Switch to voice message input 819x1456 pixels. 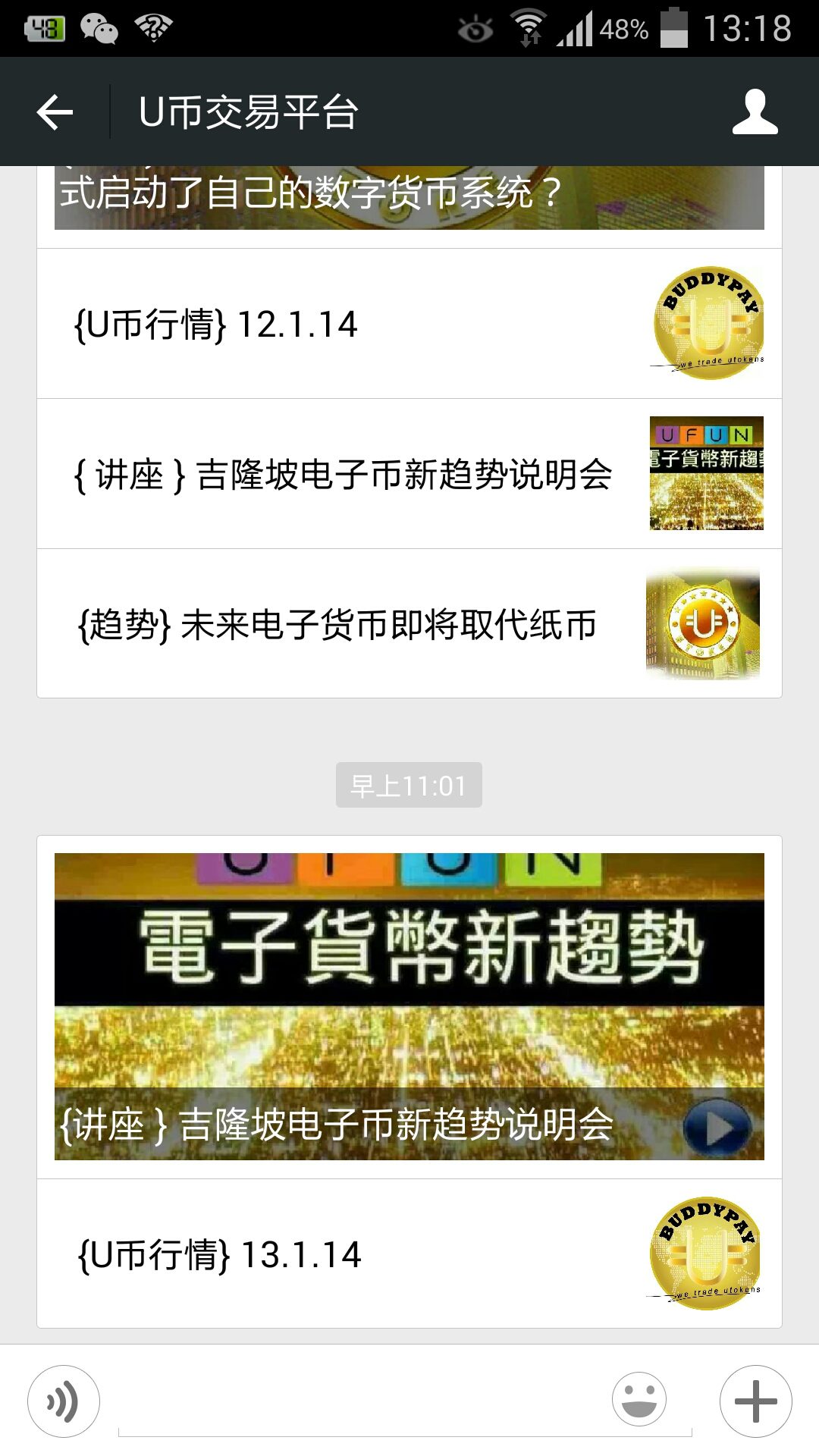(x=64, y=1401)
